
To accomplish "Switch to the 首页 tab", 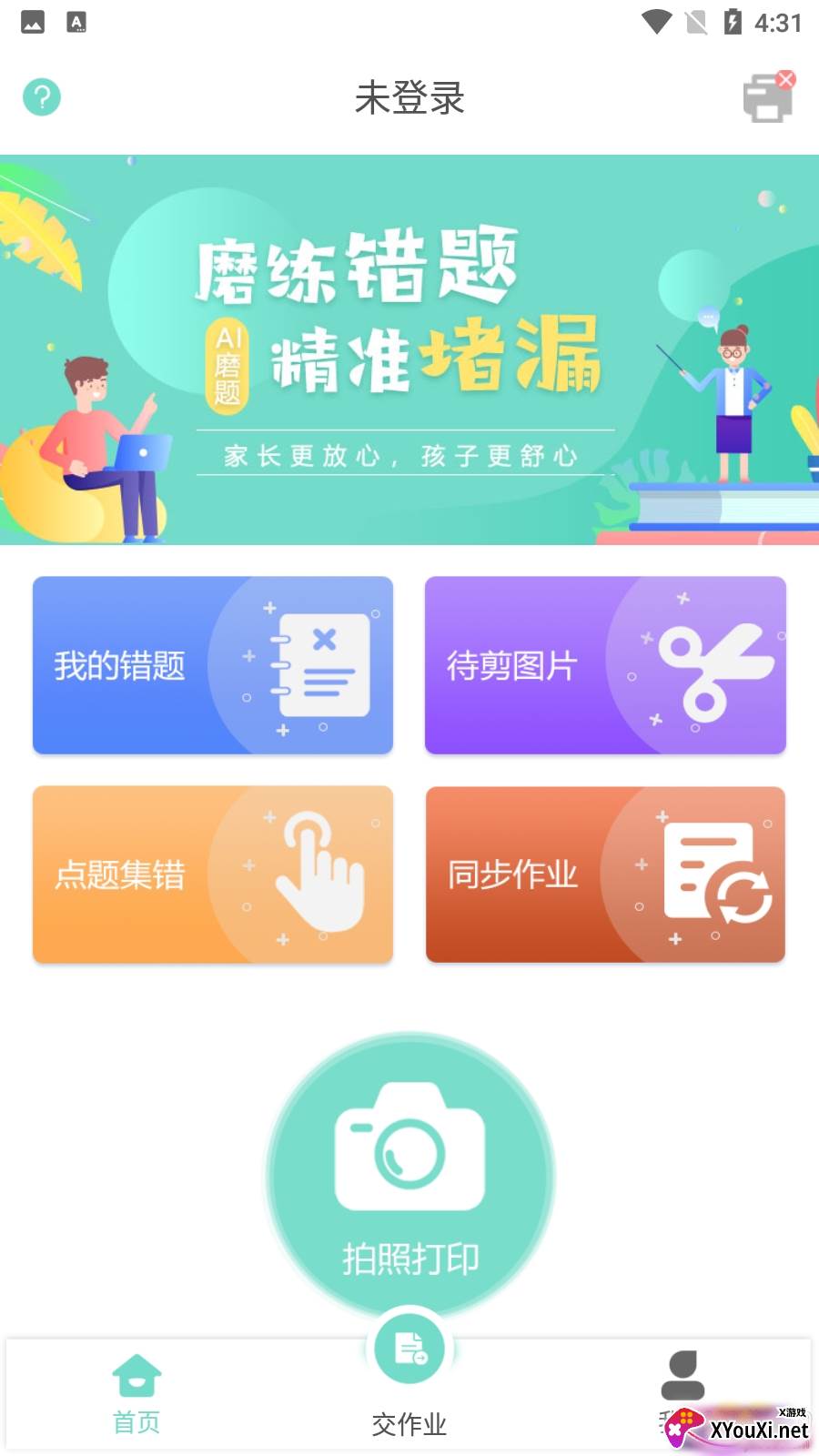I will point(136,1392).
